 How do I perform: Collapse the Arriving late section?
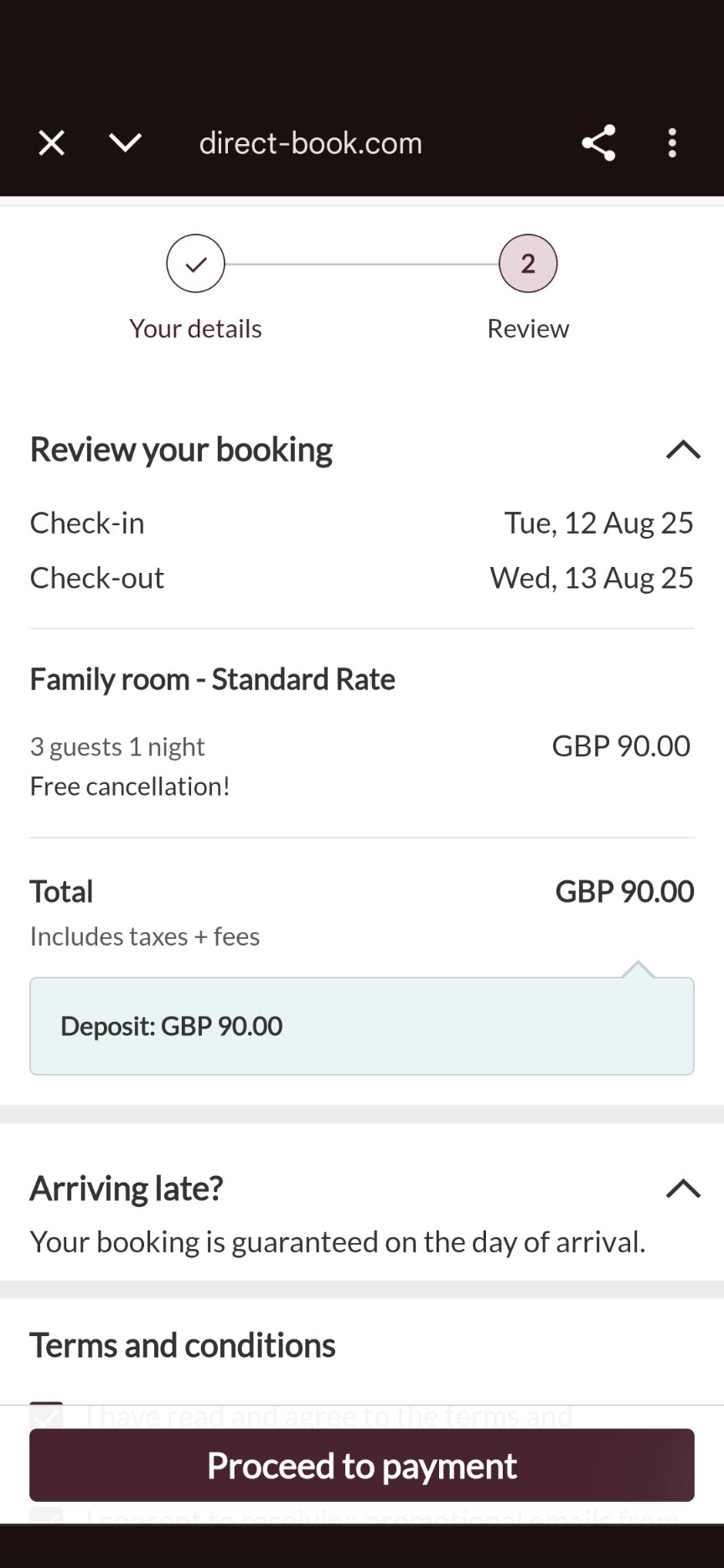[683, 1189]
